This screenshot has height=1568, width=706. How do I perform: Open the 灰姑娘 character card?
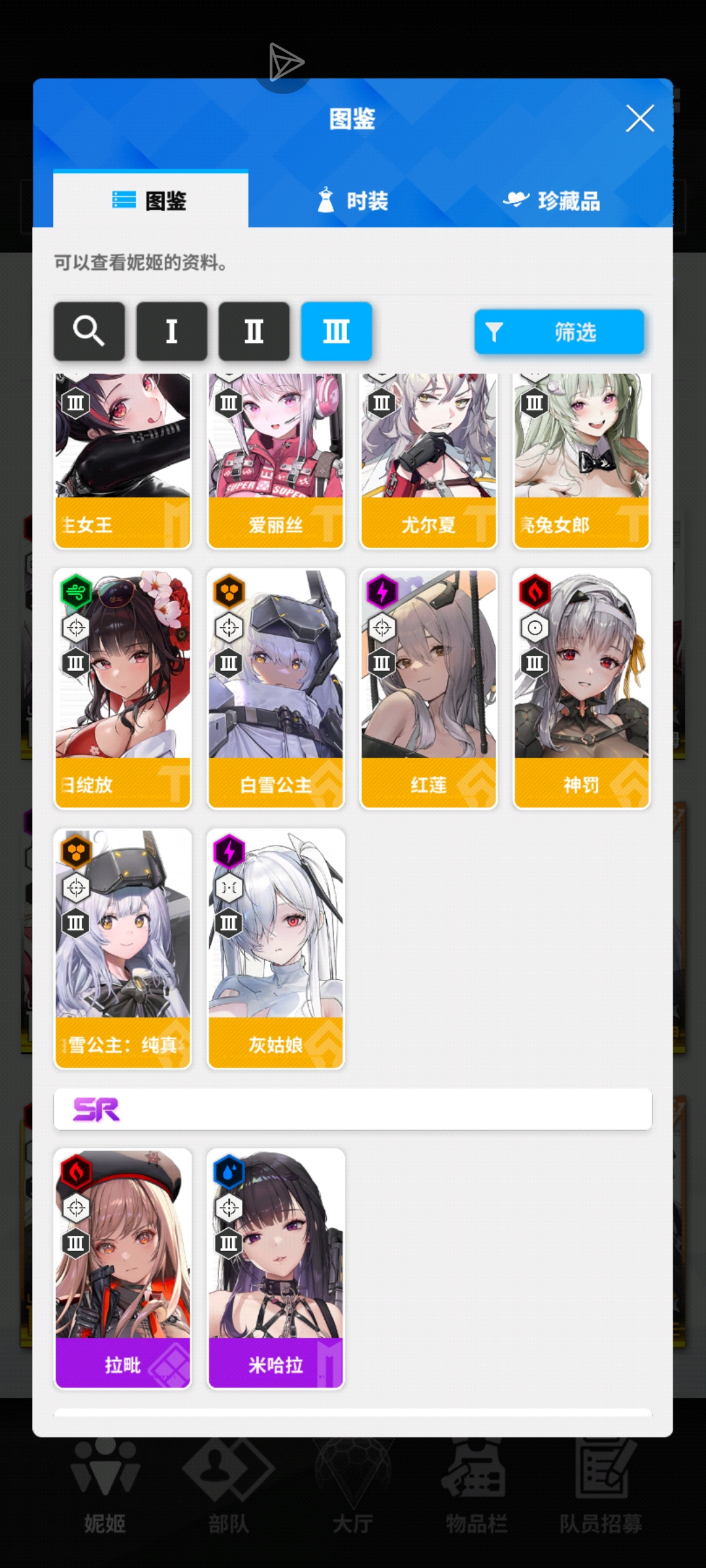275,948
